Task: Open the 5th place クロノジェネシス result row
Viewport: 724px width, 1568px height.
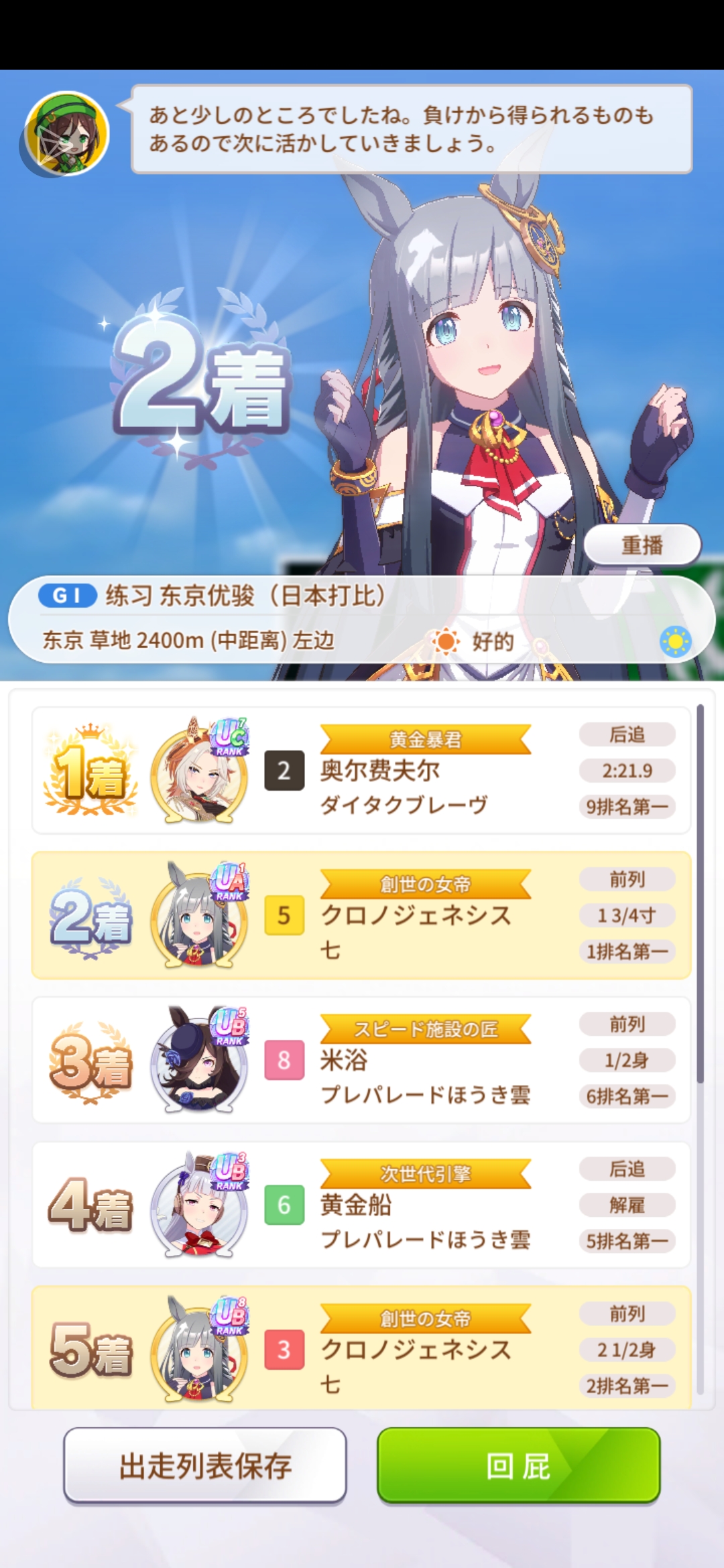Action: coord(361,1348)
